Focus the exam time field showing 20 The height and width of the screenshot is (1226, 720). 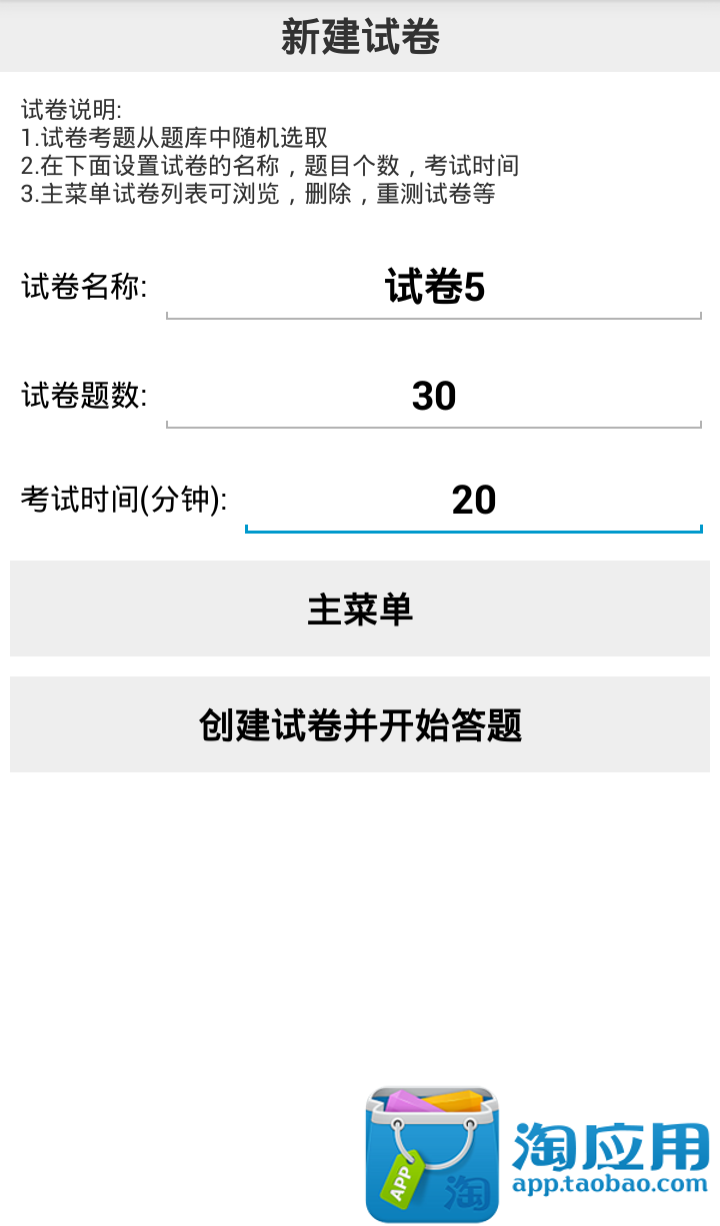tap(473, 500)
